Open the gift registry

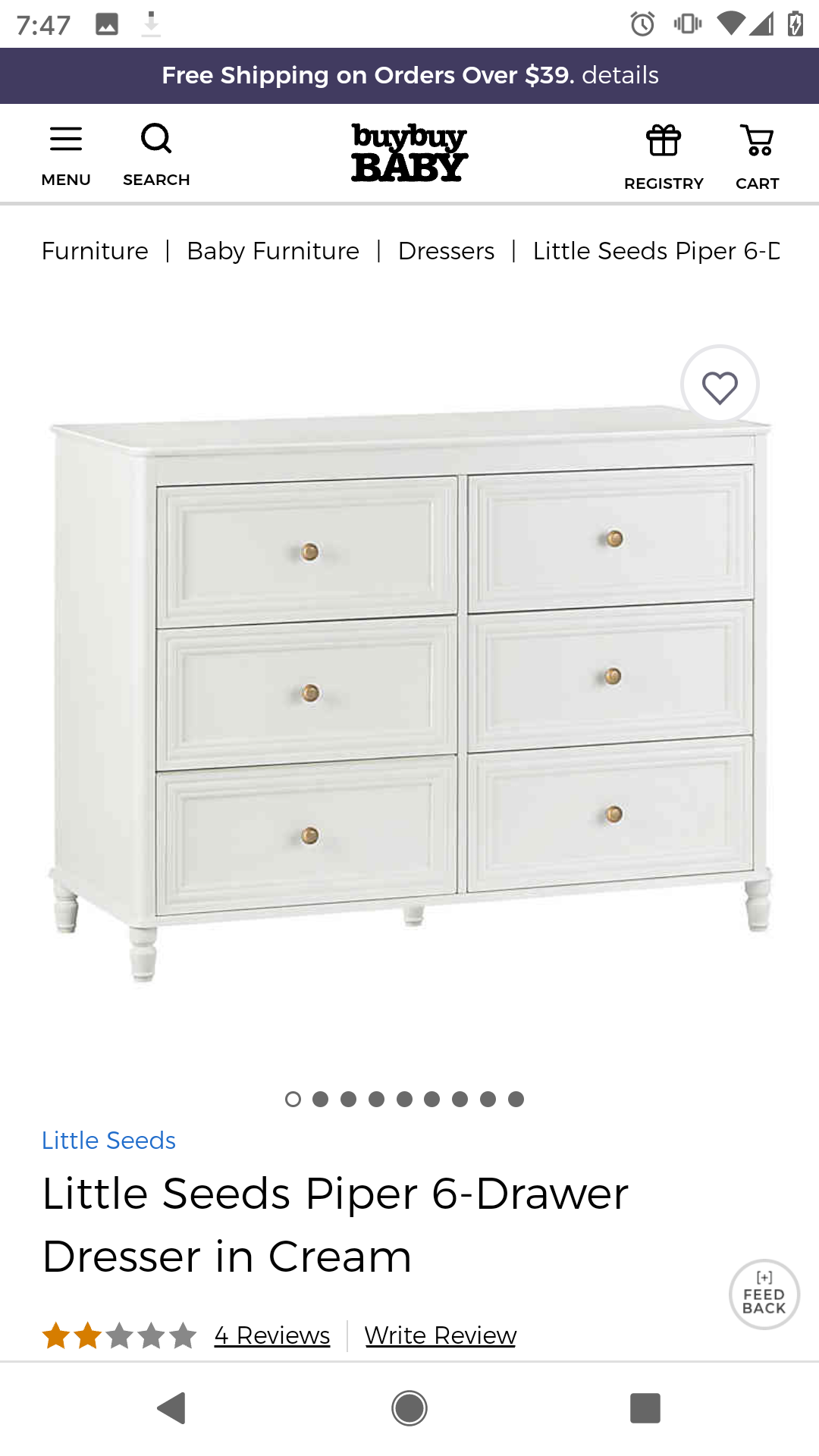point(664,157)
